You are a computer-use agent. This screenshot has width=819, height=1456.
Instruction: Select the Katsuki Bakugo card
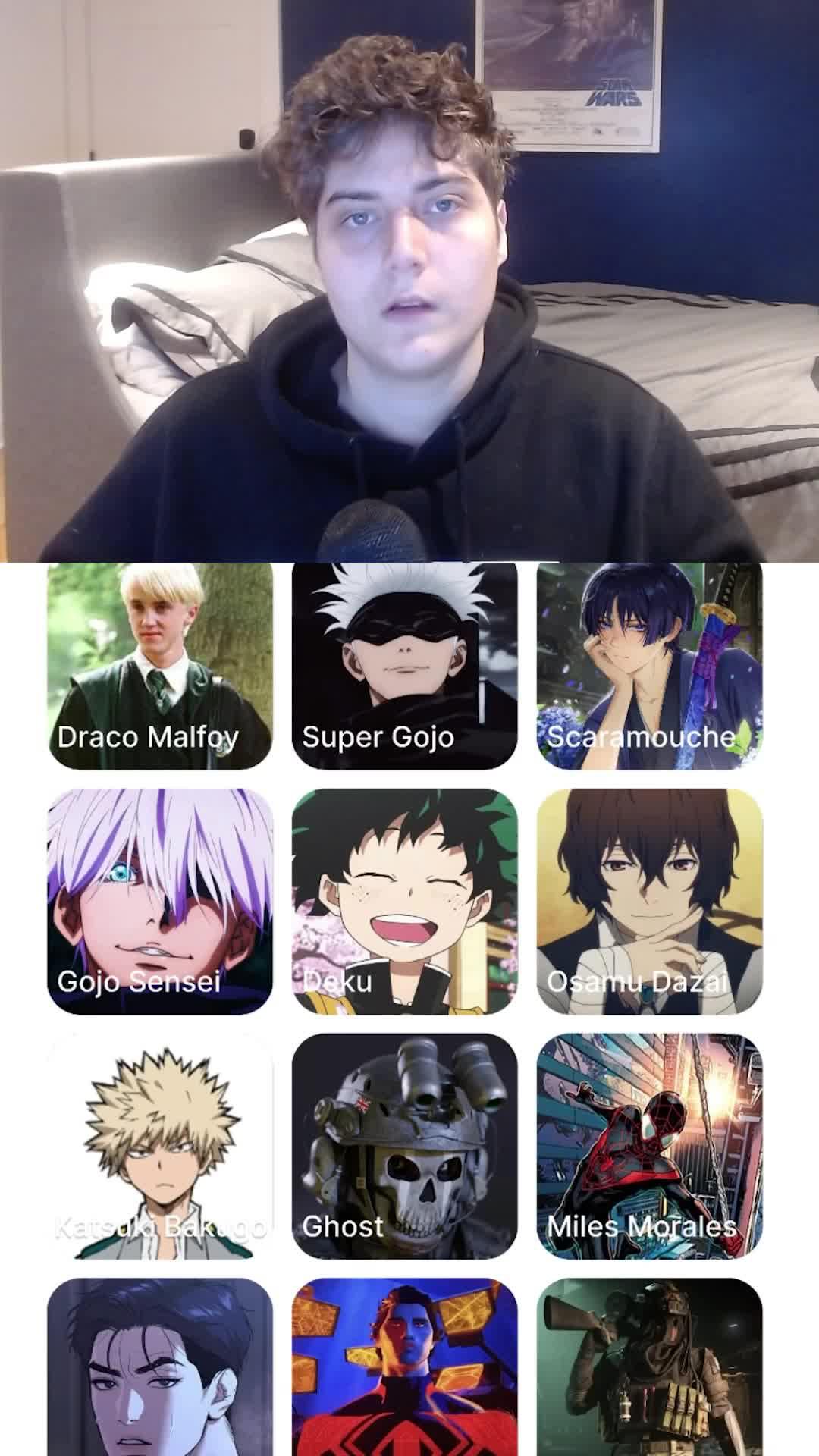click(x=159, y=1146)
